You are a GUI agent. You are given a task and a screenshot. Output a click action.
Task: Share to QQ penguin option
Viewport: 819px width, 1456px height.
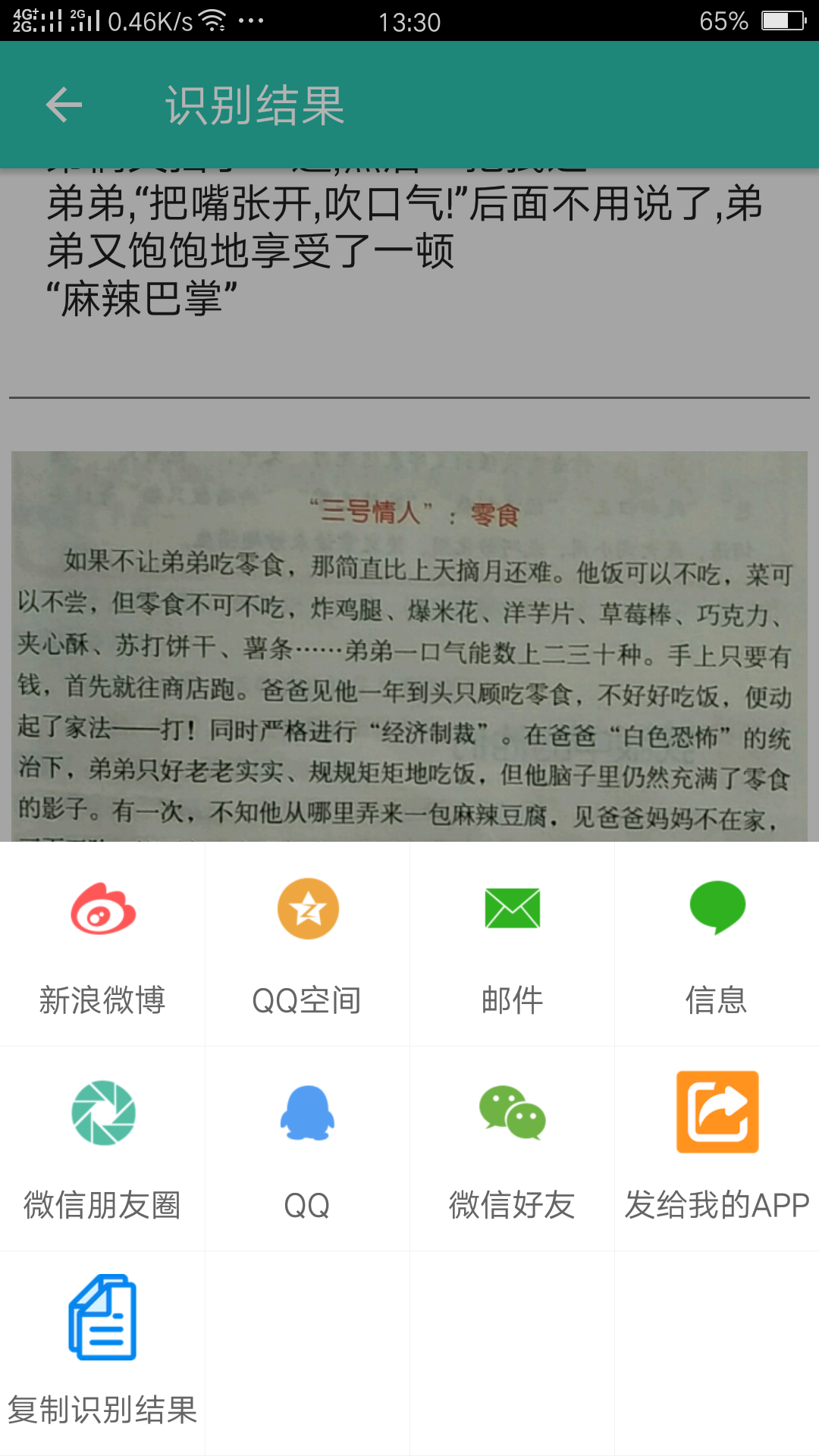coord(307,1148)
